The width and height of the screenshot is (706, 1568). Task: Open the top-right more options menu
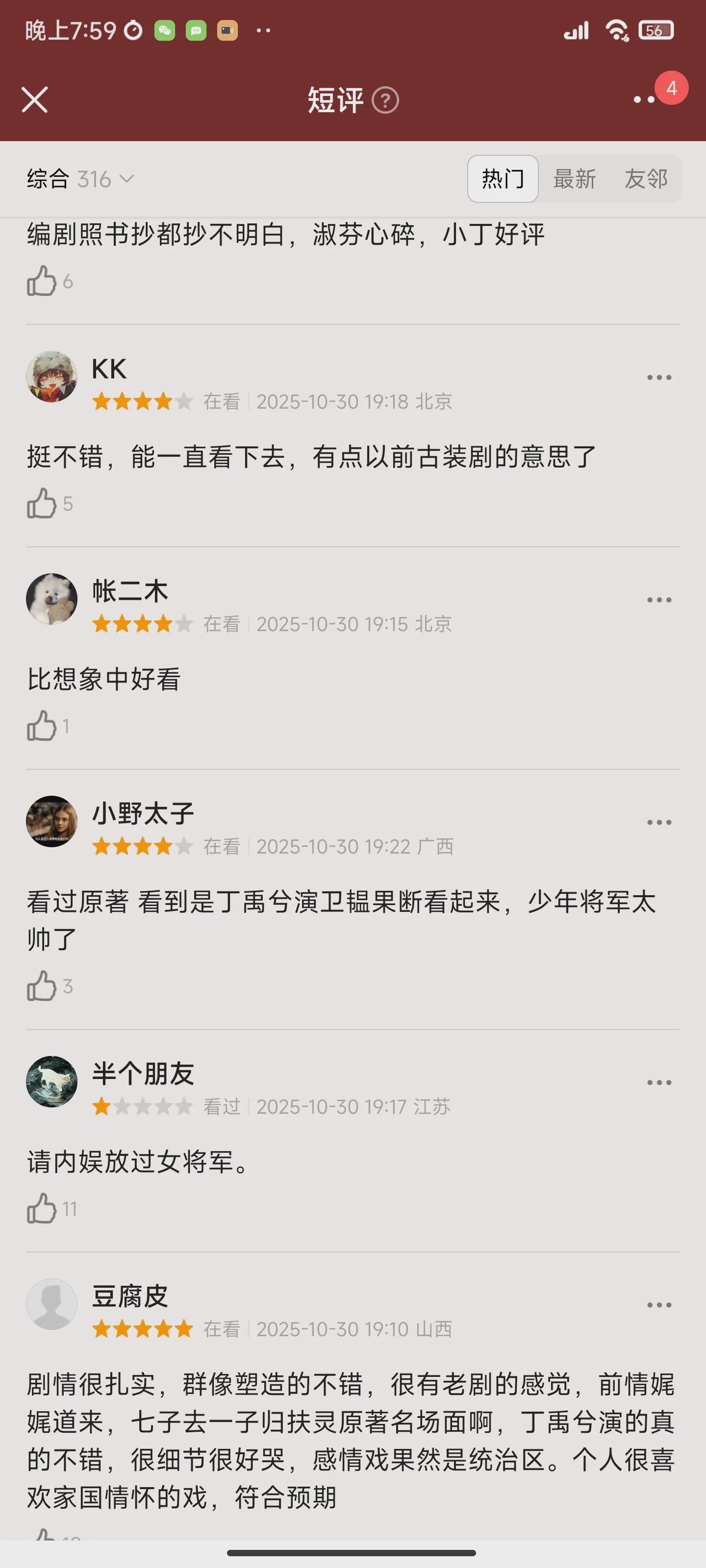(x=645, y=100)
